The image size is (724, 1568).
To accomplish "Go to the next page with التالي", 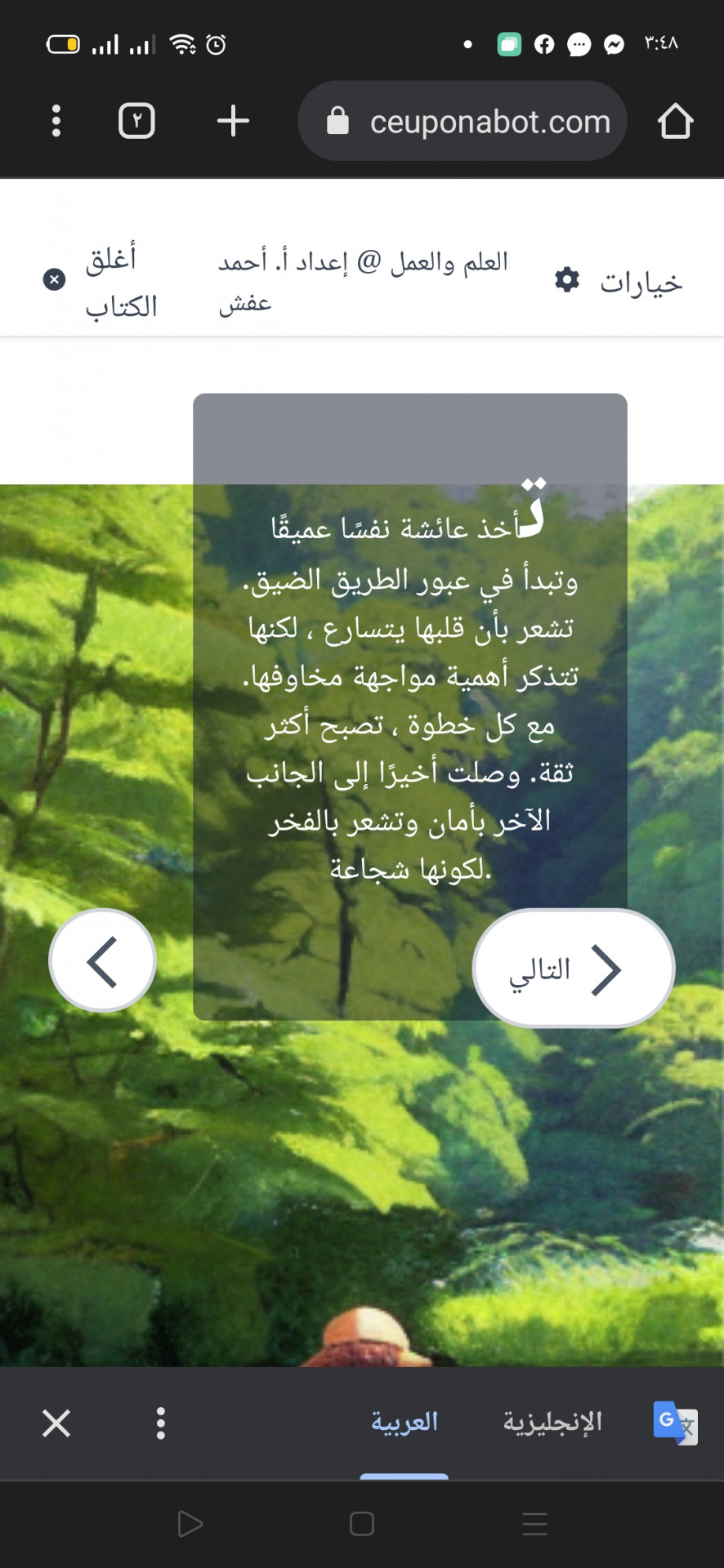I will (573, 969).
